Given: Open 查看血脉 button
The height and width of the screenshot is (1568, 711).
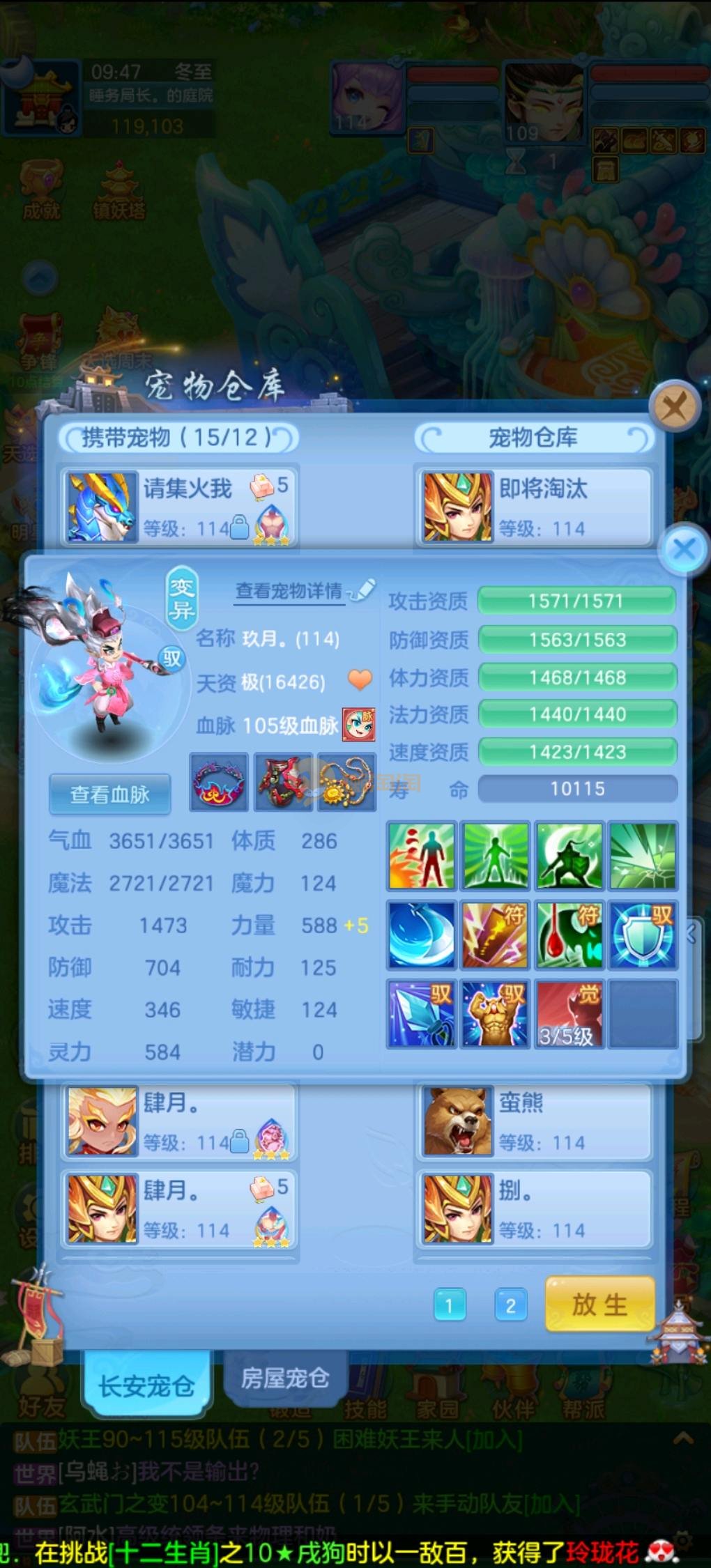Looking at the screenshot, I should point(110,794).
